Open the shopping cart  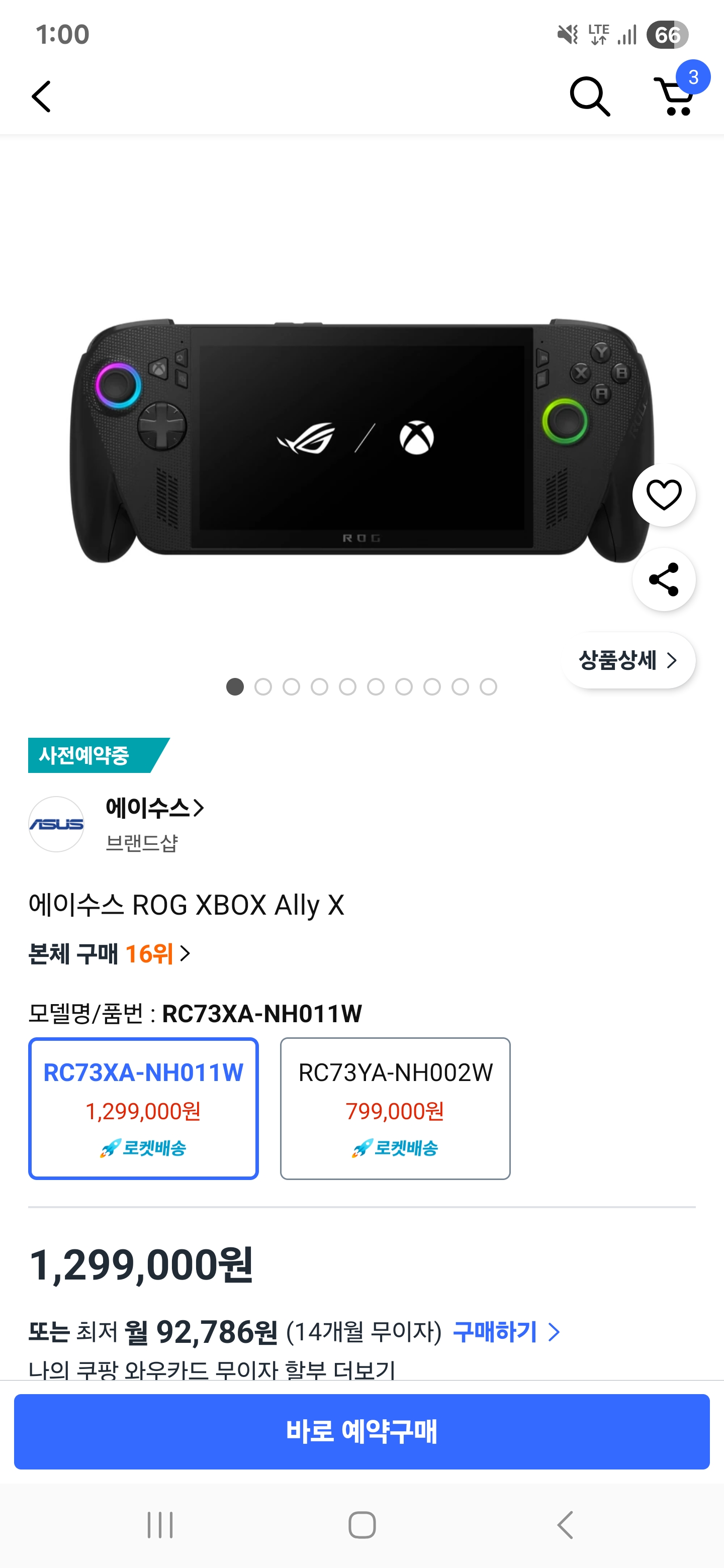pos(676,96)
